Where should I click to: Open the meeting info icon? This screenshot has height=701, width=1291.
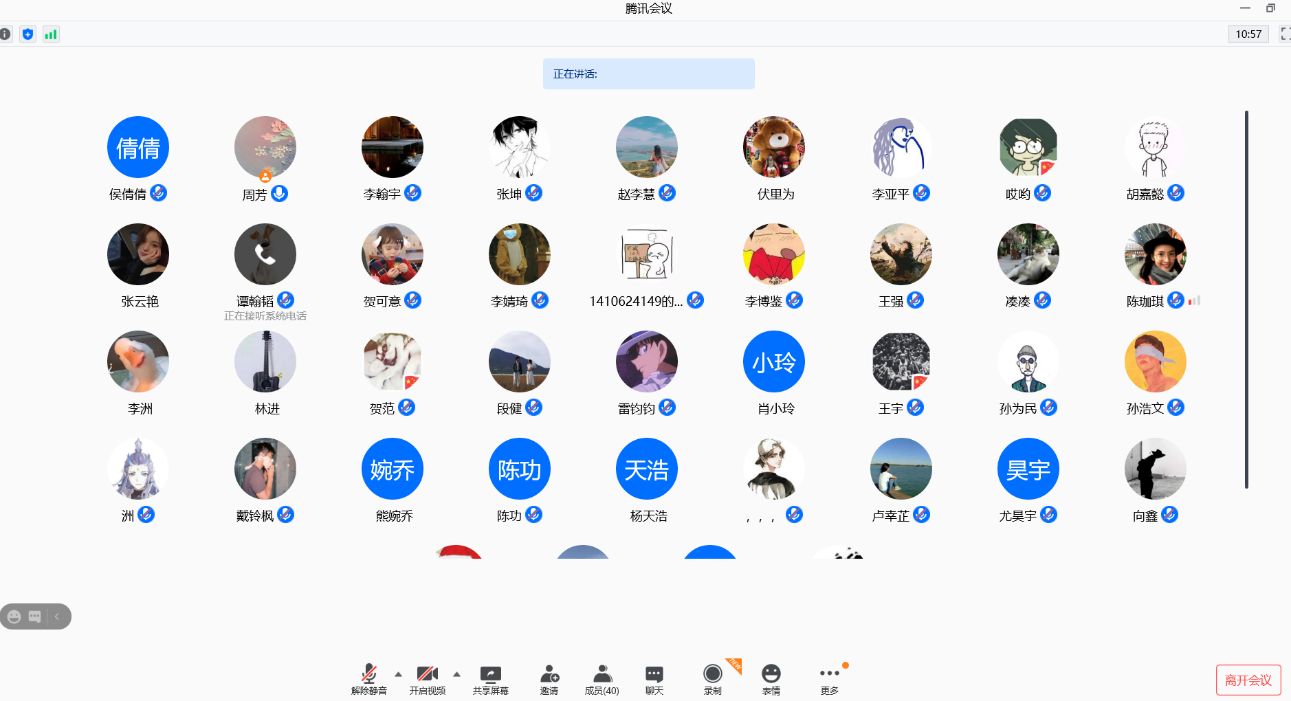point(6,34)
